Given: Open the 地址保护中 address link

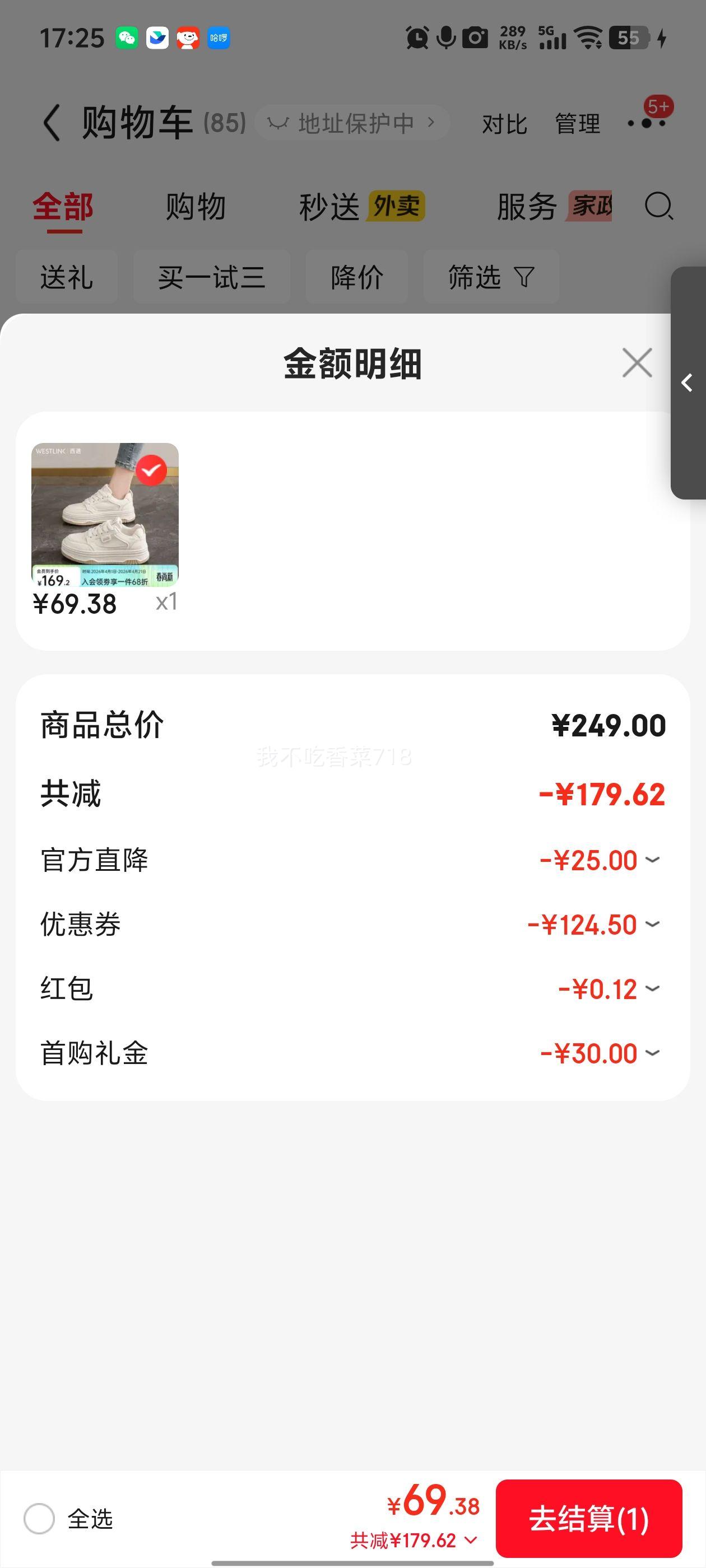Looking at the screenshot, I should coord(354,122).
